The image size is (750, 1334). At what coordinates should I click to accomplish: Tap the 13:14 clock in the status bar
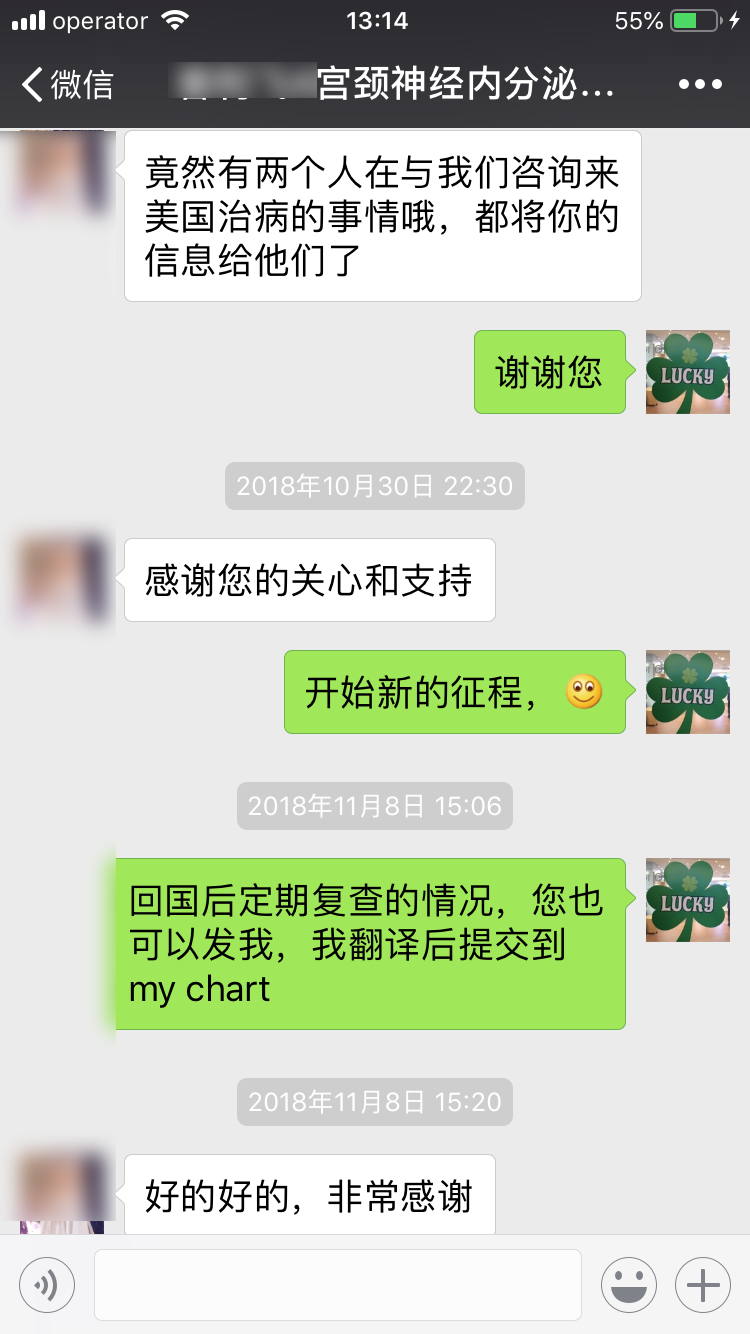tap(375, 19)
